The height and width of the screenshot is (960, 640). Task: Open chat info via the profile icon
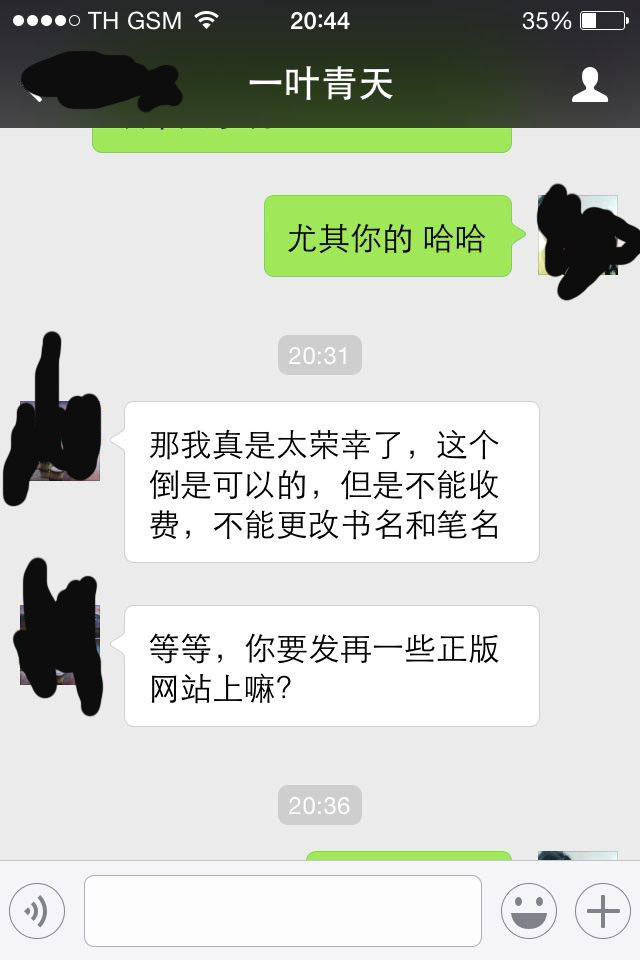(x=590, y=85)
